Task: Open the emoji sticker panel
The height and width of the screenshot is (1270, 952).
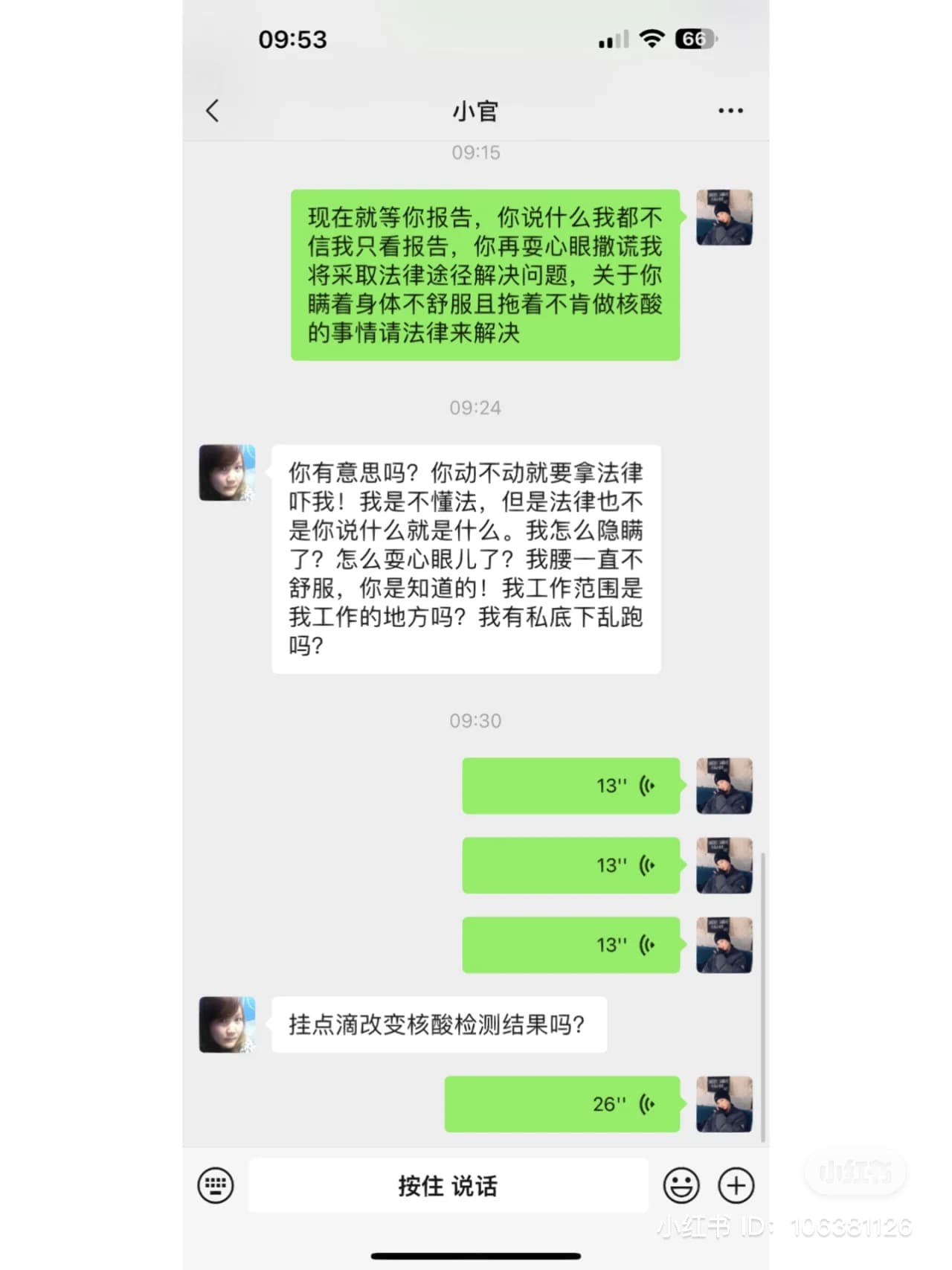Action: tap(681, 1185)
